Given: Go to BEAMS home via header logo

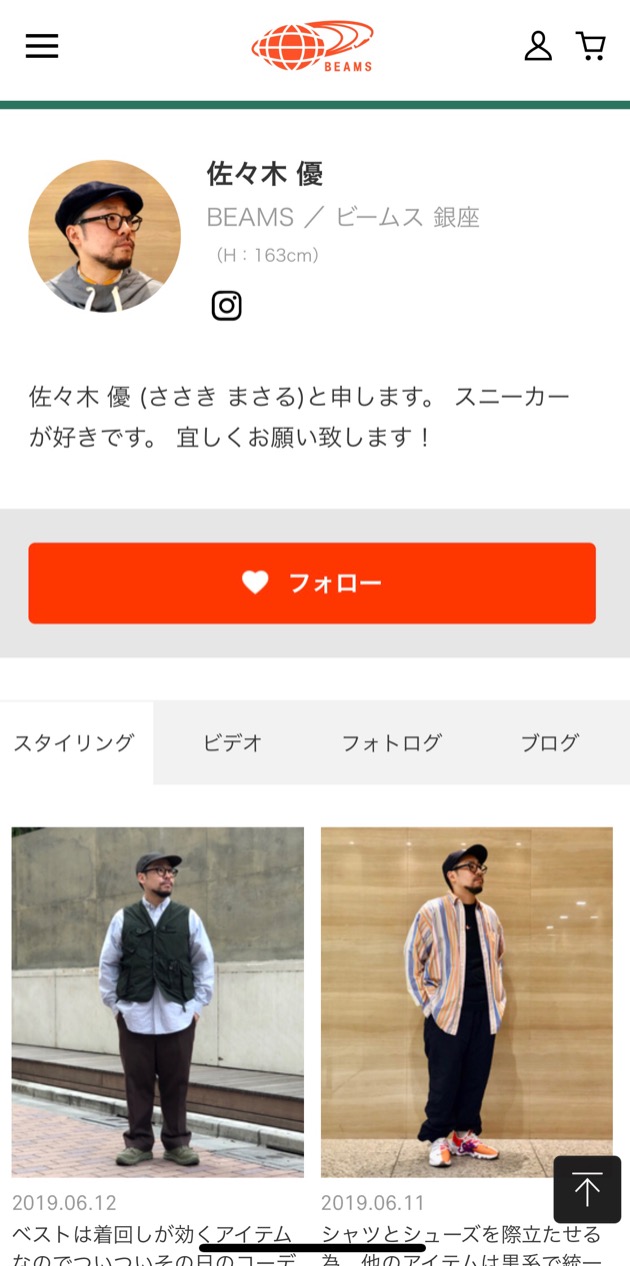Looking at the screenshot, I should click(312, 46).
